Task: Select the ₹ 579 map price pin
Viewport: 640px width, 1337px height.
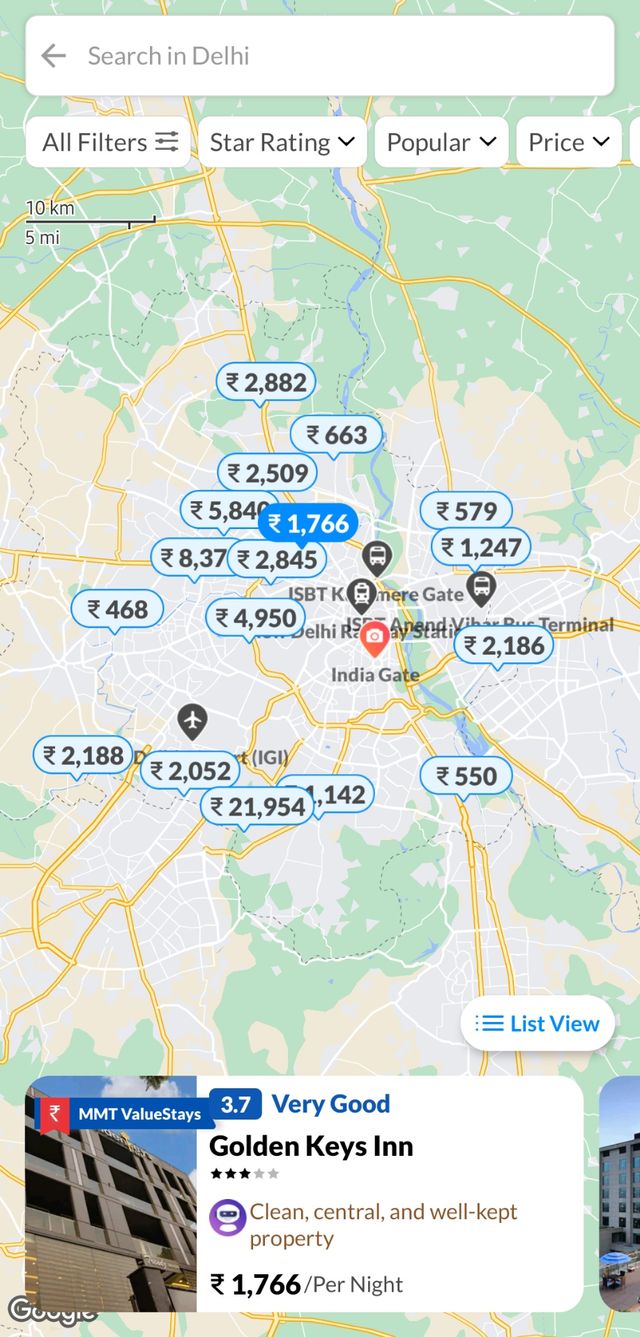Action: (466, 511)
